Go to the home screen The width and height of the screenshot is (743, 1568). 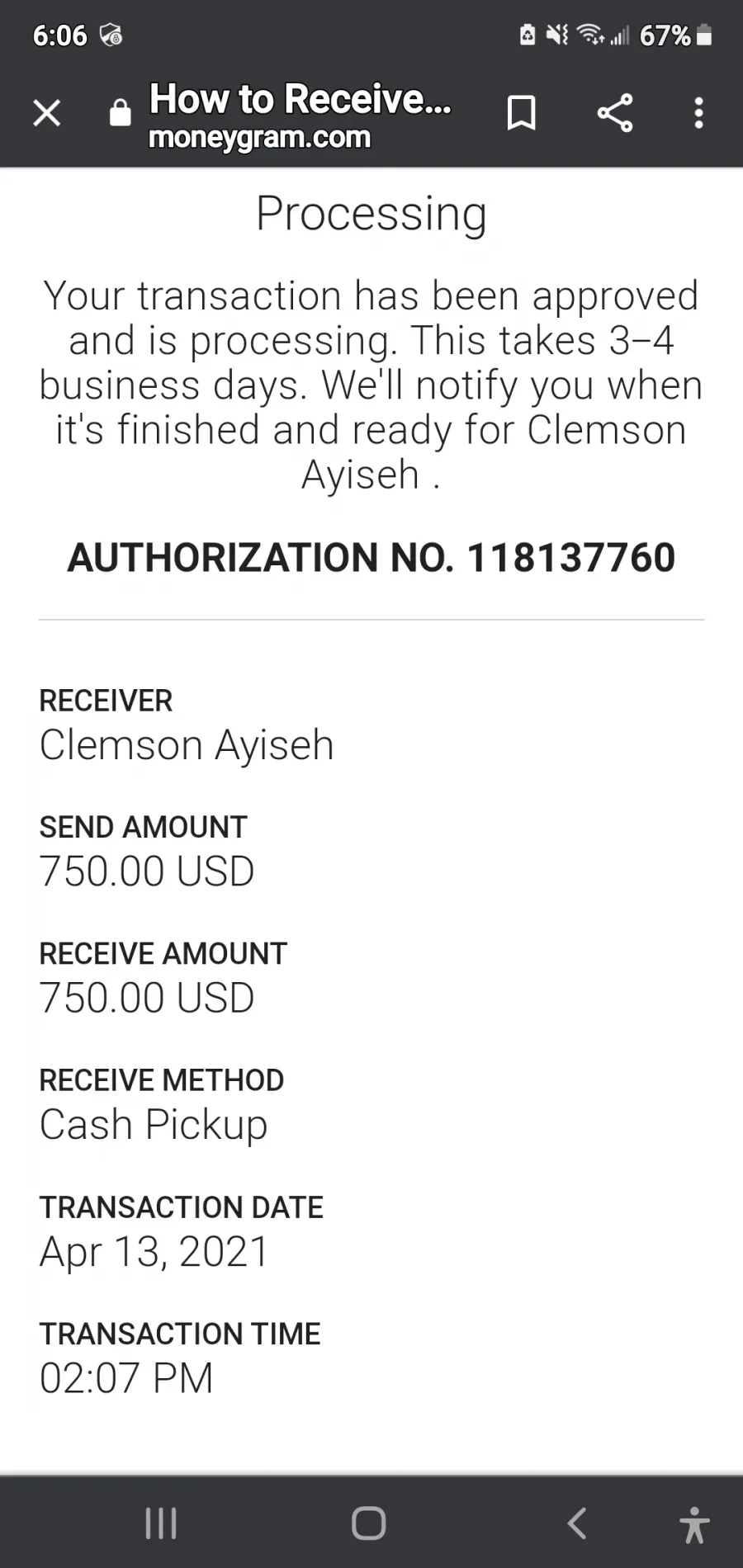[x=368, y=1523]
